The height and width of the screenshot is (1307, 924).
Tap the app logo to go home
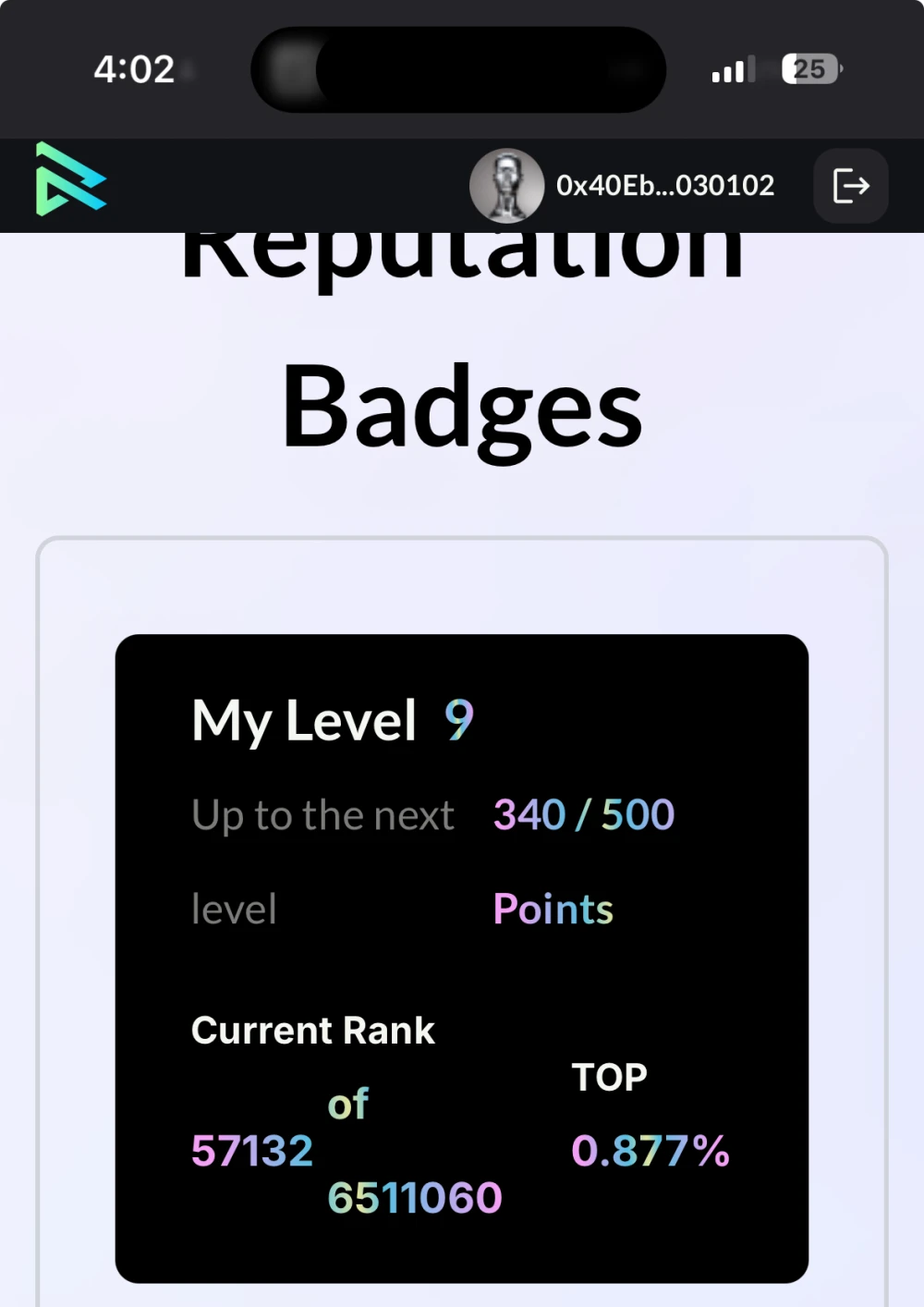[x=70, y=179]
